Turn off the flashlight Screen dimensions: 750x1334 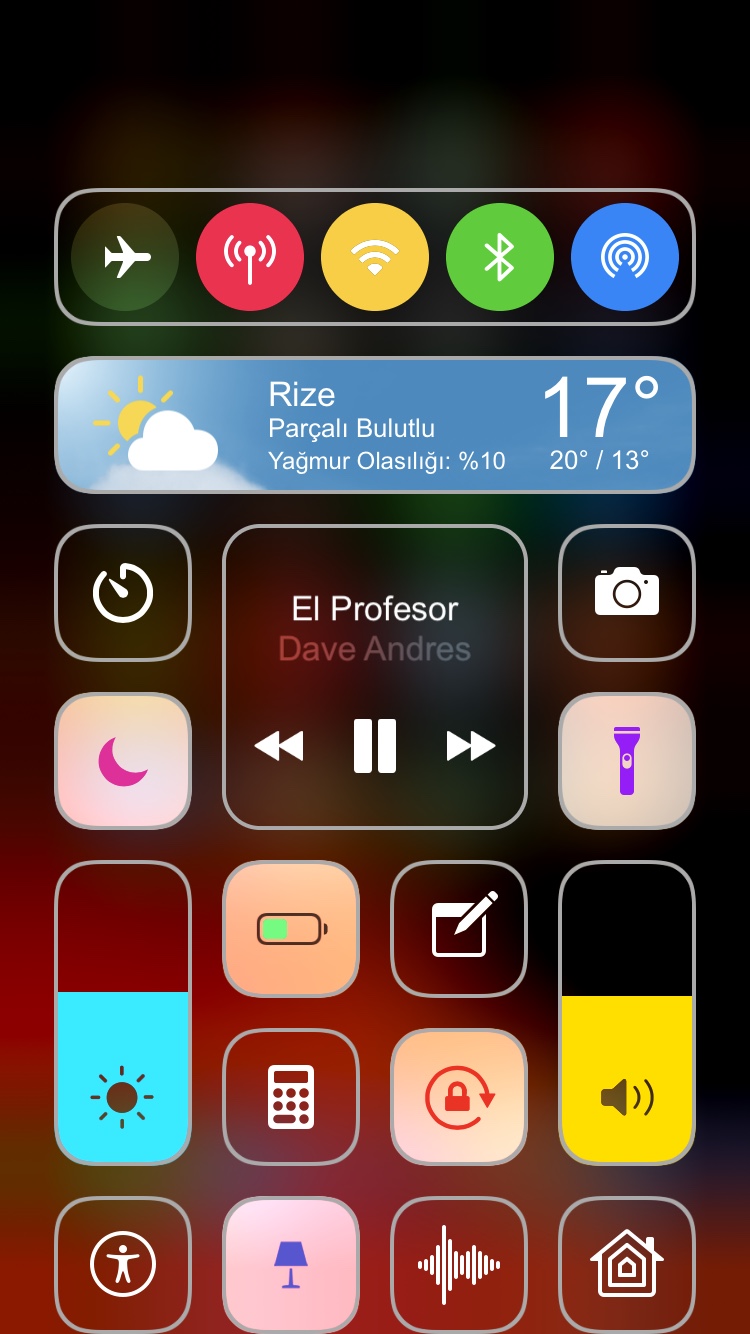coord(627,761)
